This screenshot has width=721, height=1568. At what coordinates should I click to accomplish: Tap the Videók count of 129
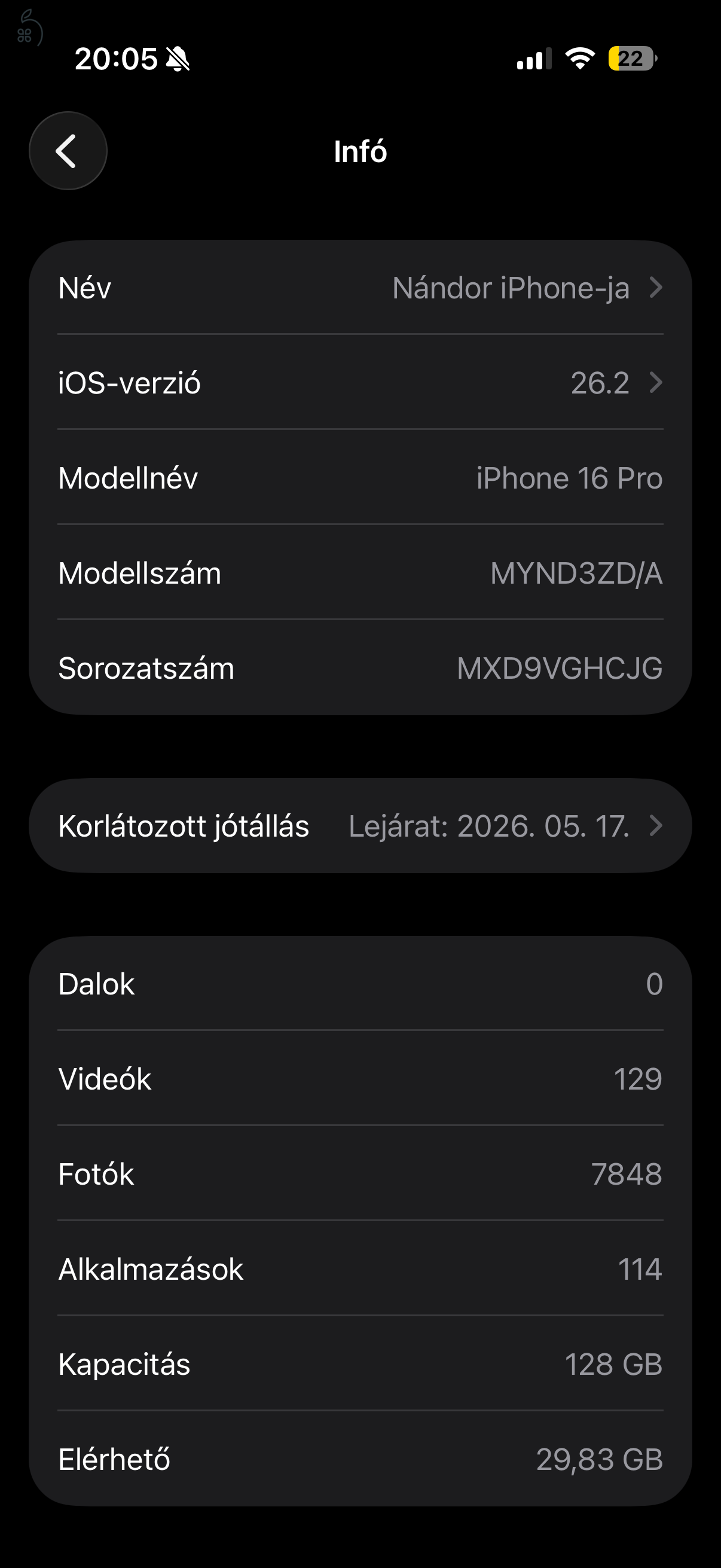[x=360, y=1078]
